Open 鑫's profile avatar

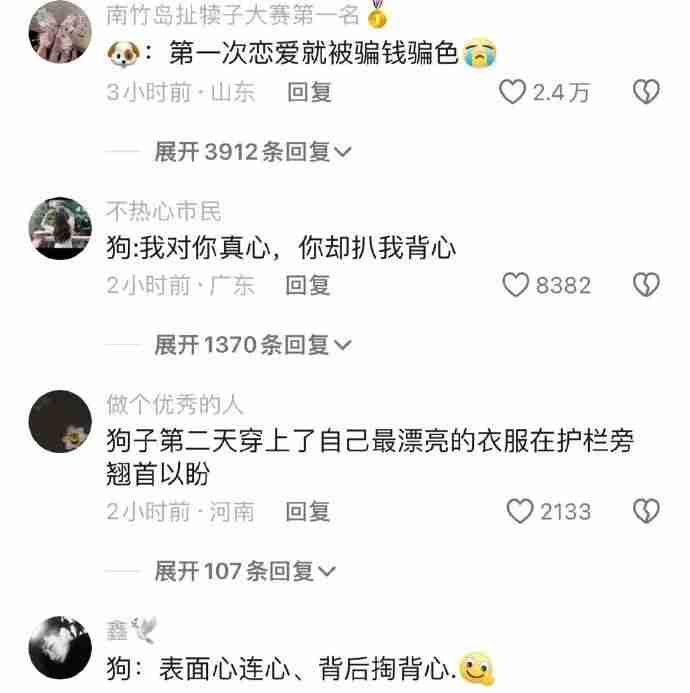pos(60,648)
